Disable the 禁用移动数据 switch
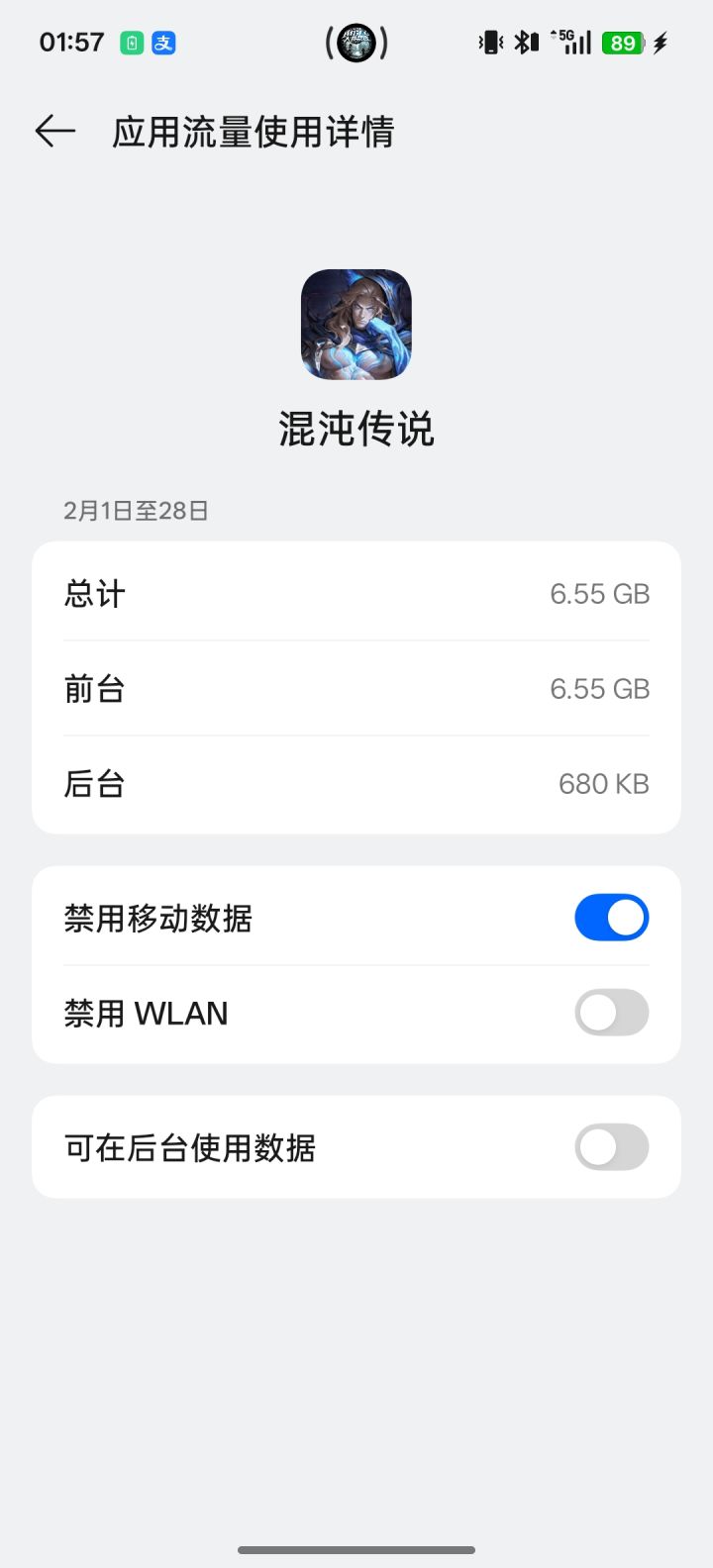 pos(611,917)
